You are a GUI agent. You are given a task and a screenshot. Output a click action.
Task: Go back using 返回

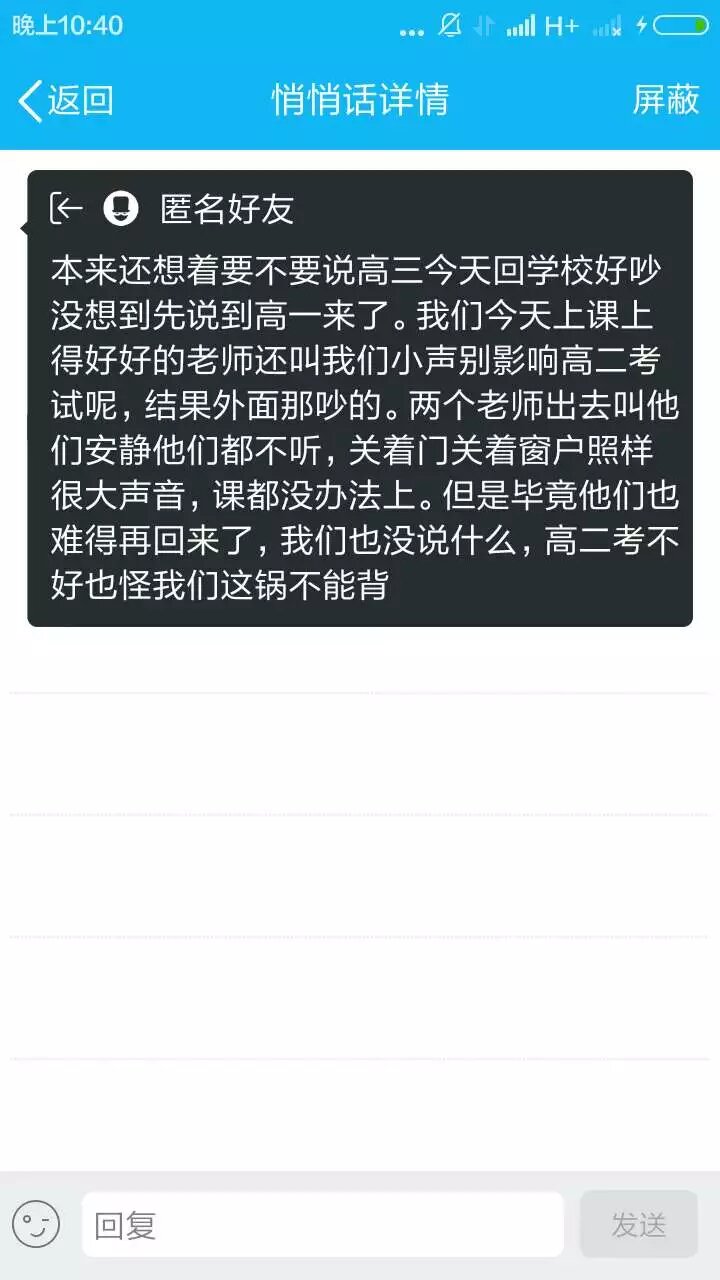pos(66,100)
